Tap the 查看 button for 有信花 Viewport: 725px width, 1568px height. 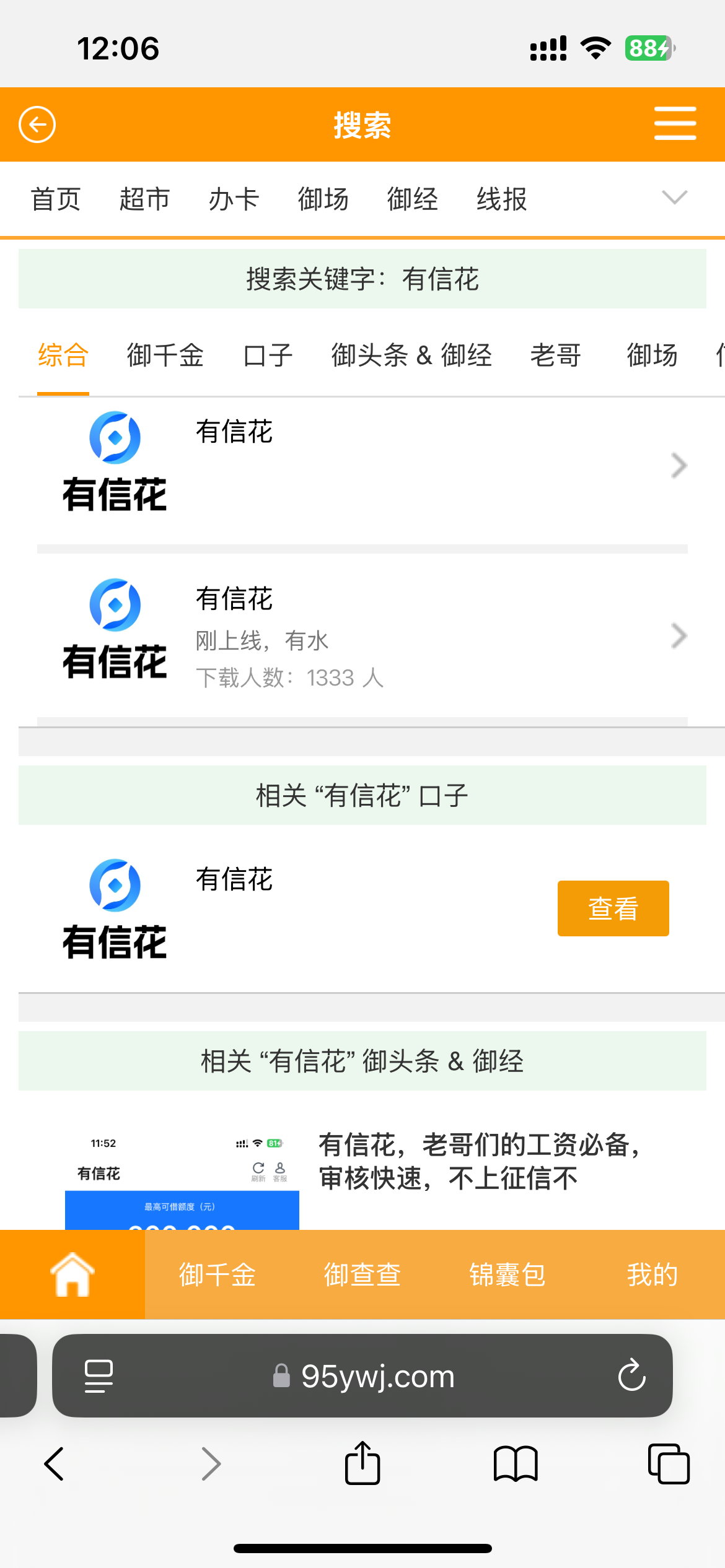point(613,908)
